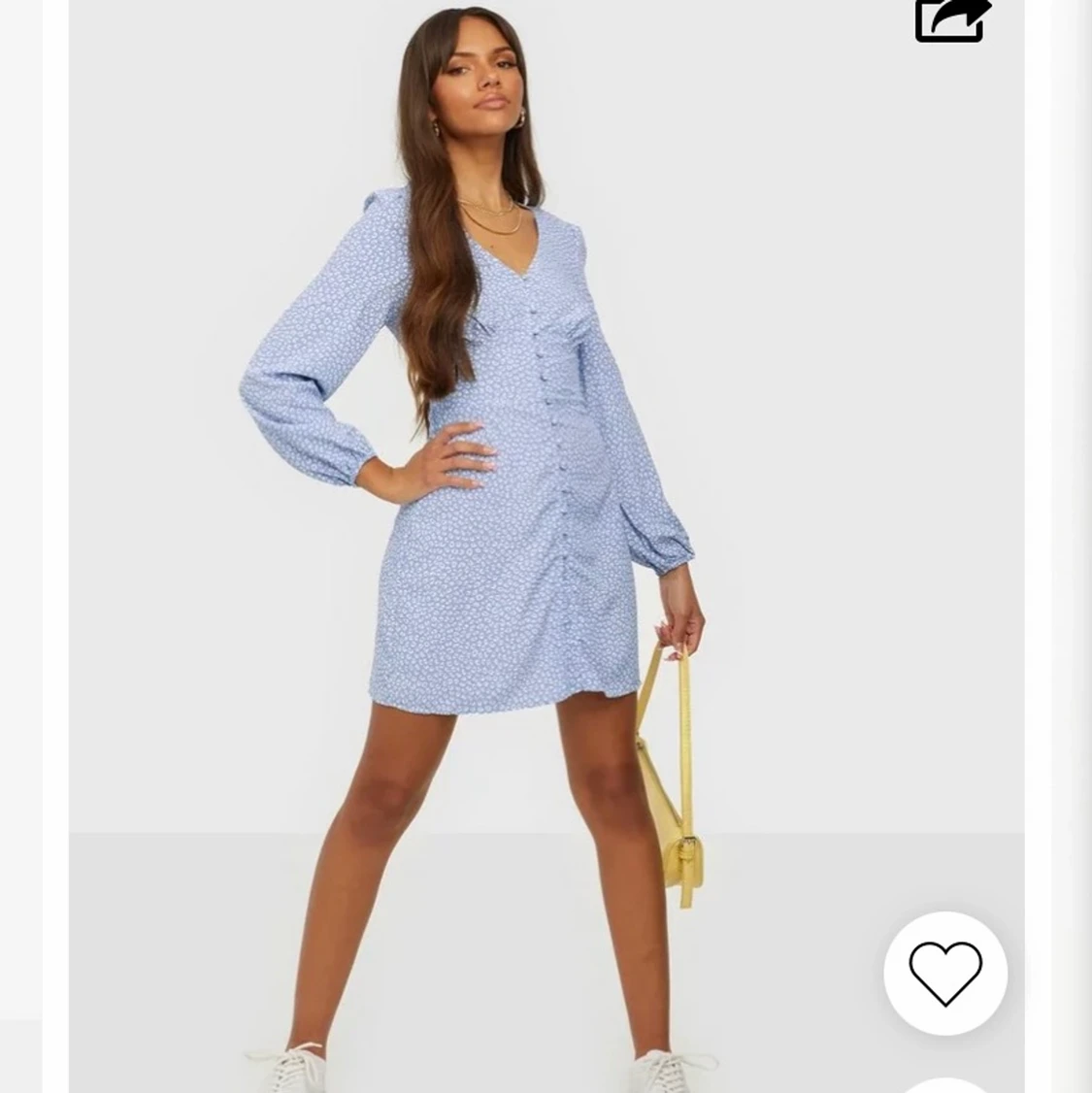Add the dress to favorites with the heart
The image size is (1092, 1093).
(944, 973)
